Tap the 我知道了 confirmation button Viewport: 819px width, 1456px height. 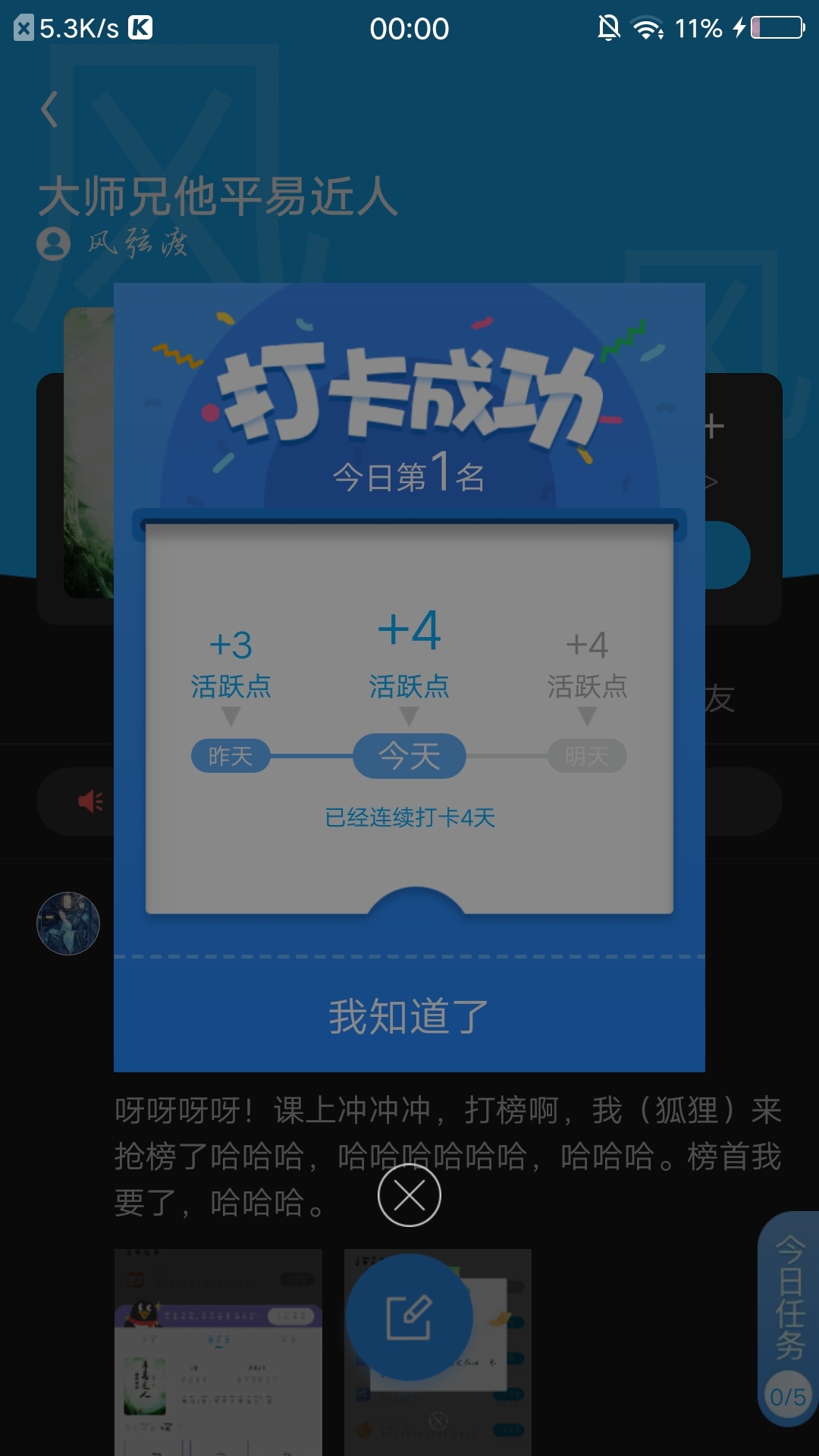[409, 1016]
